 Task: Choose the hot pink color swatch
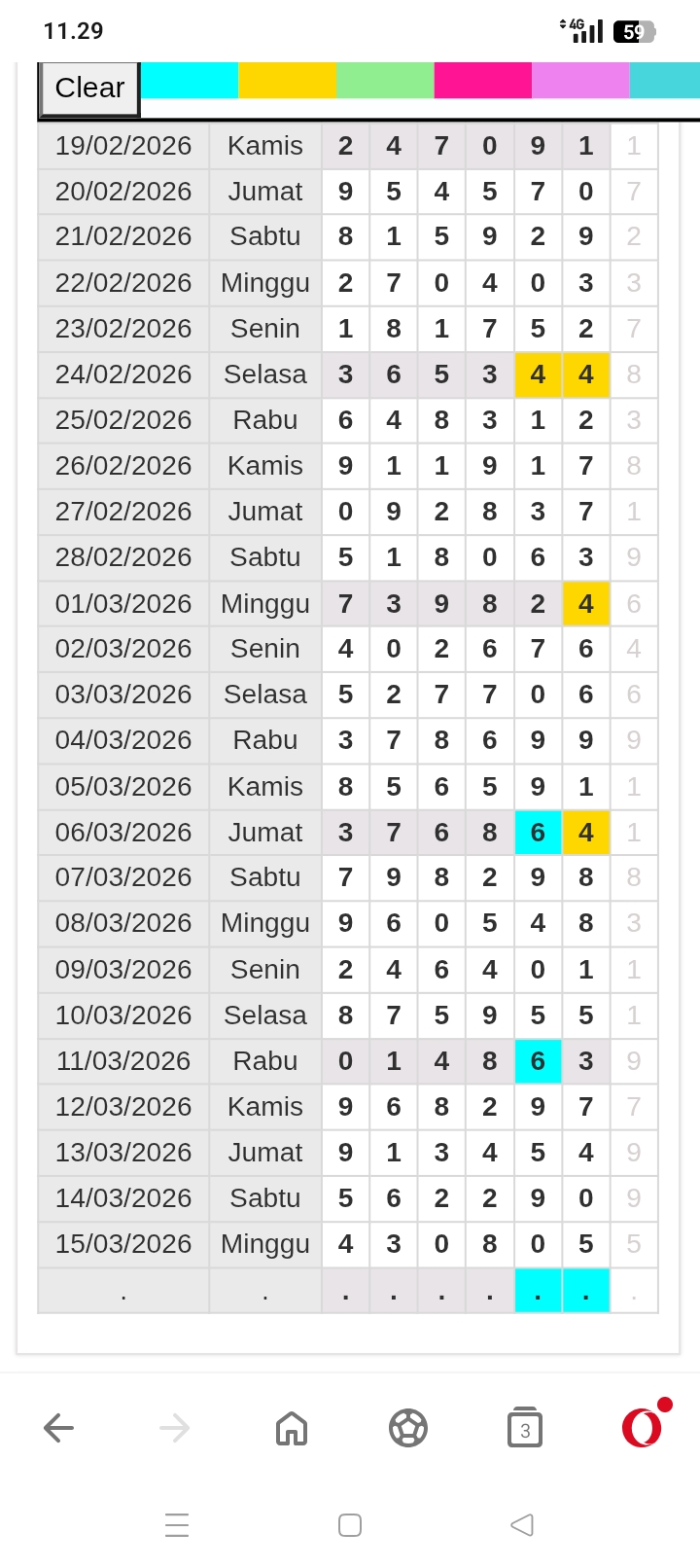coord(482,80)
